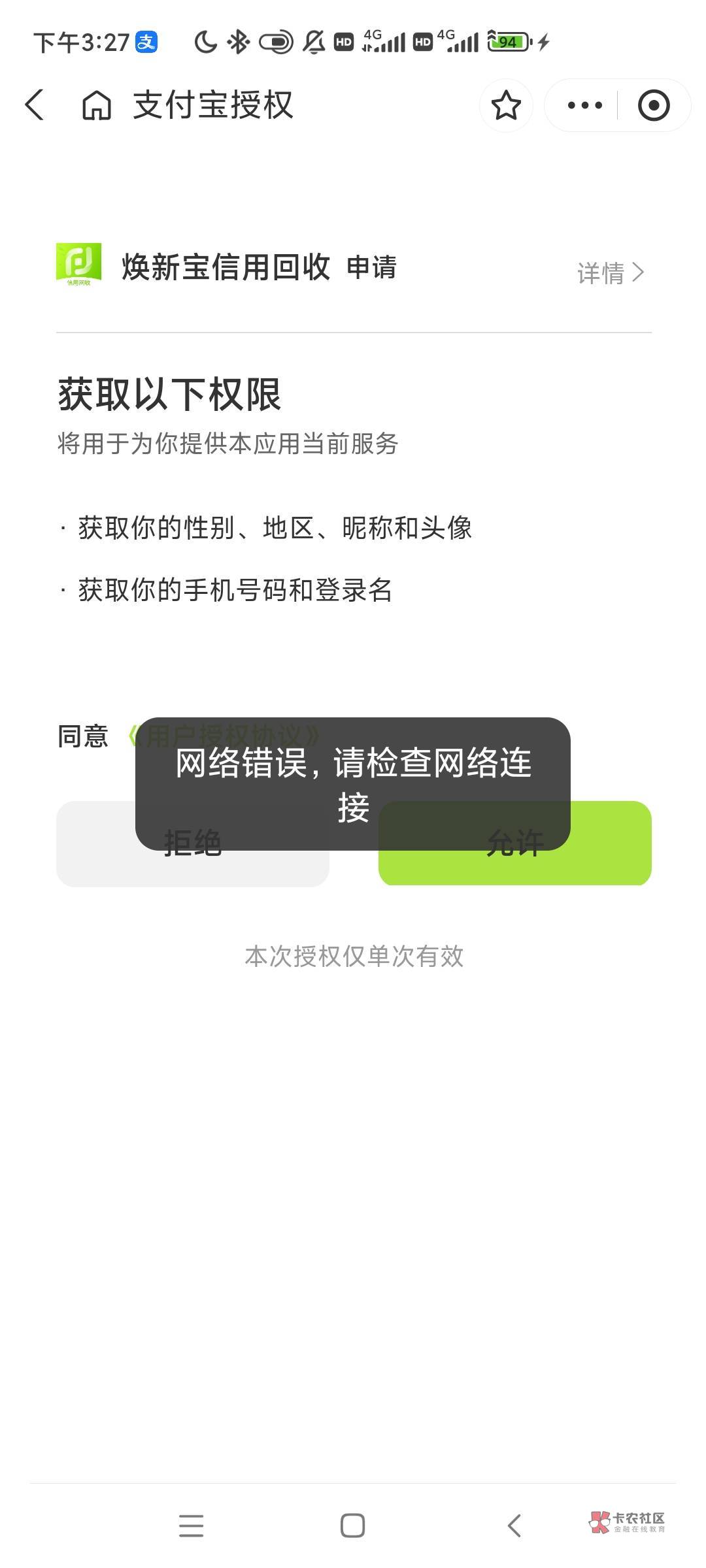The width and height of the screenshot is (706, 1568).
Task: Go back using the top-left arrow
Action: 35,105
